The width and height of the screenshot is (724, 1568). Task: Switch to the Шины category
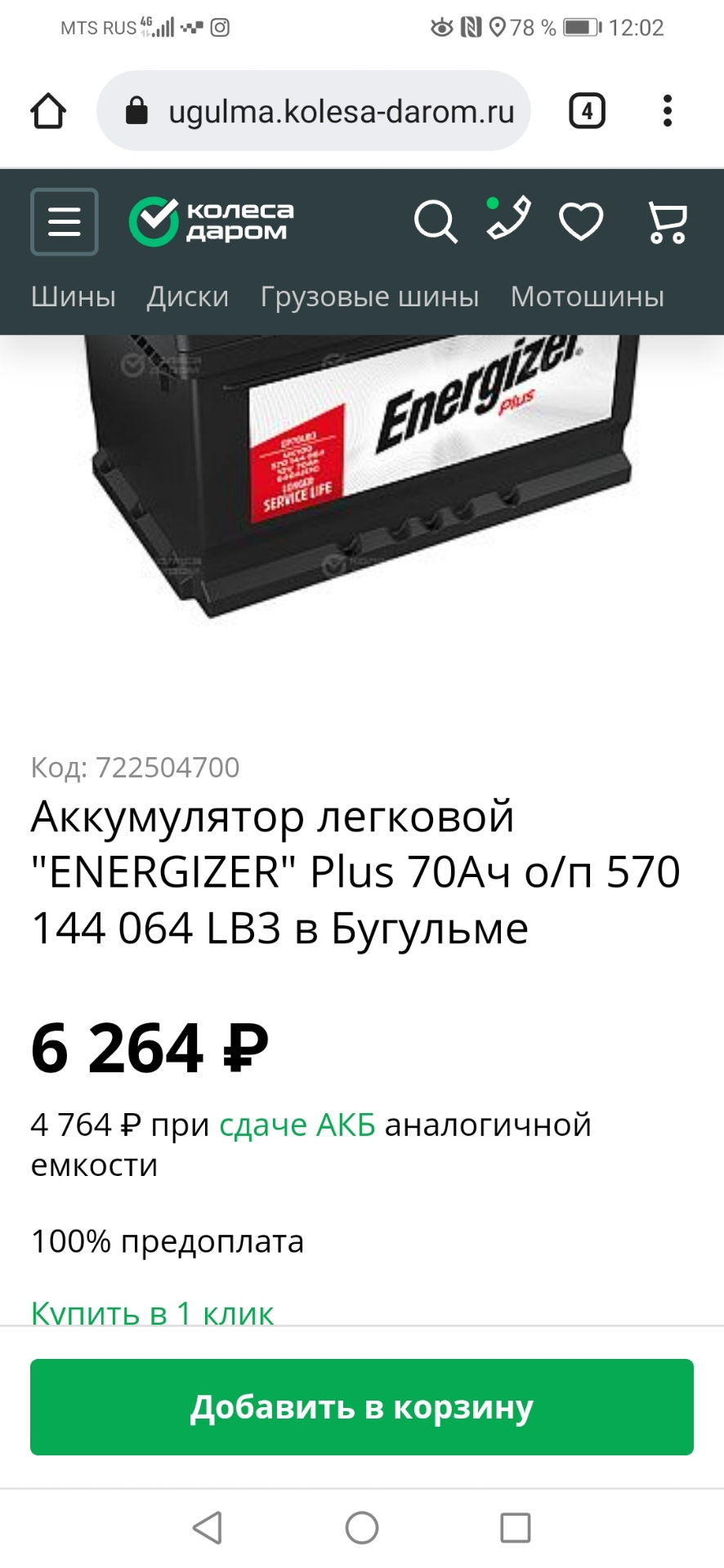tap(74, 296)
